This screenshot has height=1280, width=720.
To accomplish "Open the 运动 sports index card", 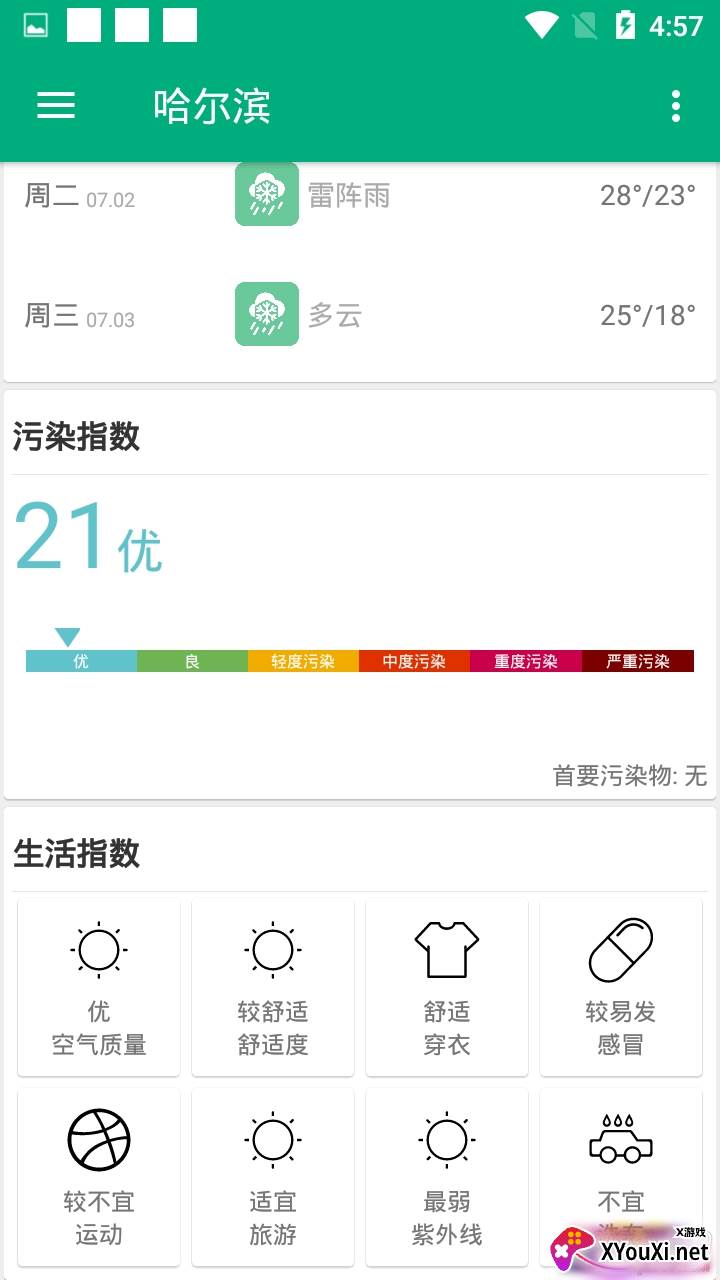I will [x=99, y=1178].
